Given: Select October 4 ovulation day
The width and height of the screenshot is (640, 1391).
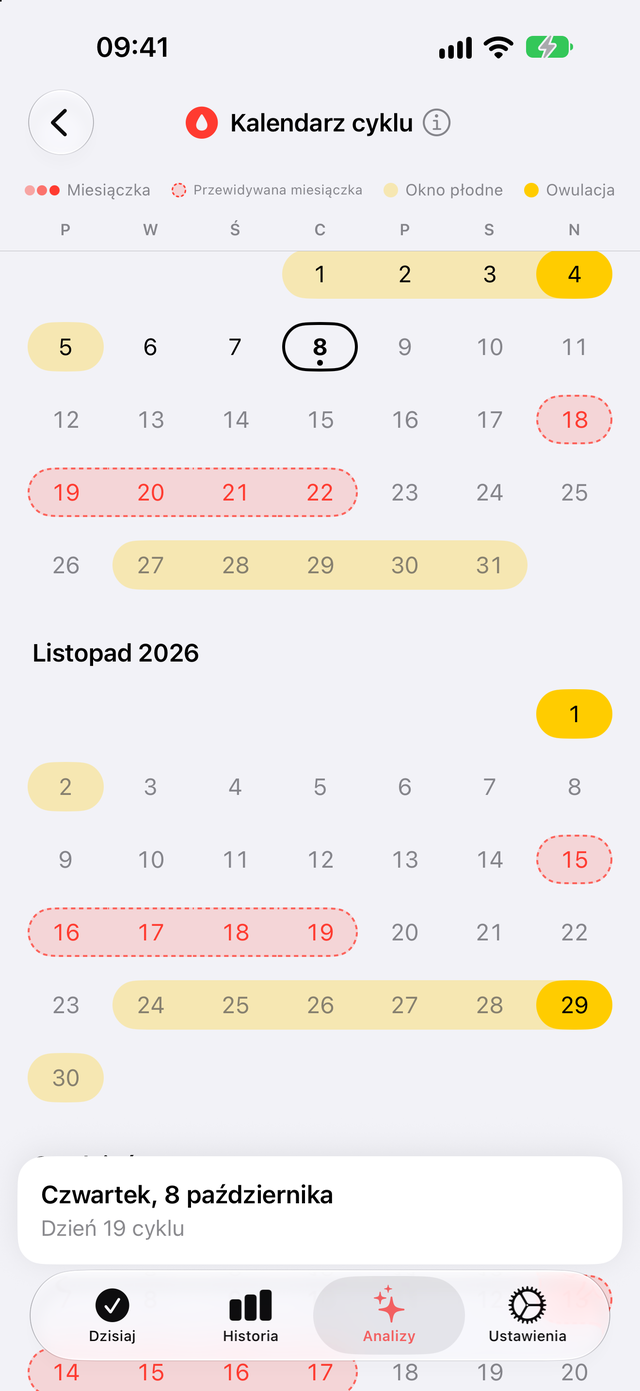Looking at the screenshot, I should (x=574, y=275).
